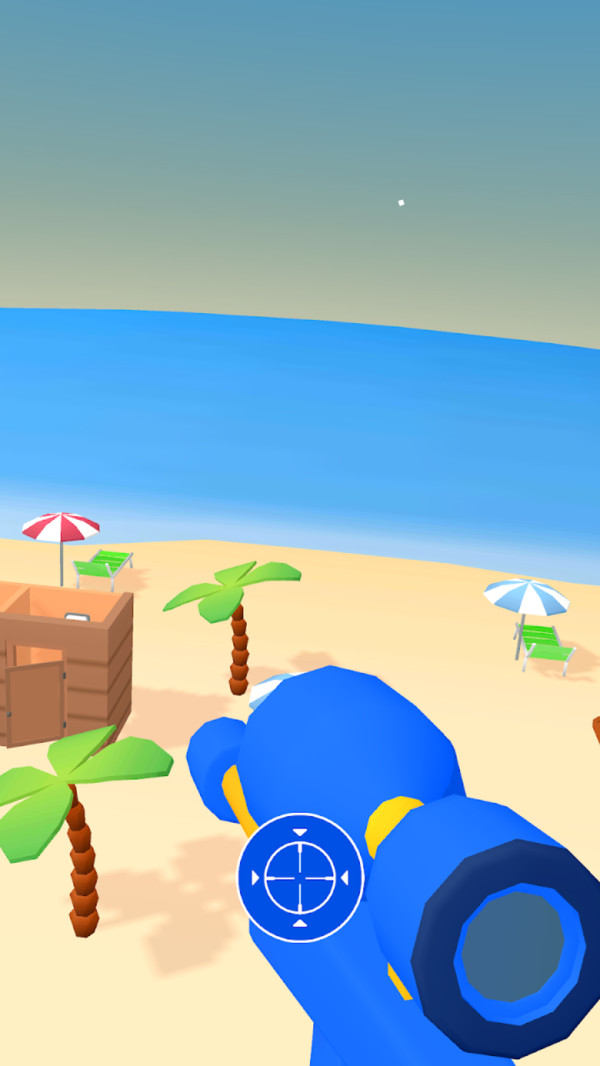
Task: Tap the blue crosshair aim button
Action: [300, 877]
